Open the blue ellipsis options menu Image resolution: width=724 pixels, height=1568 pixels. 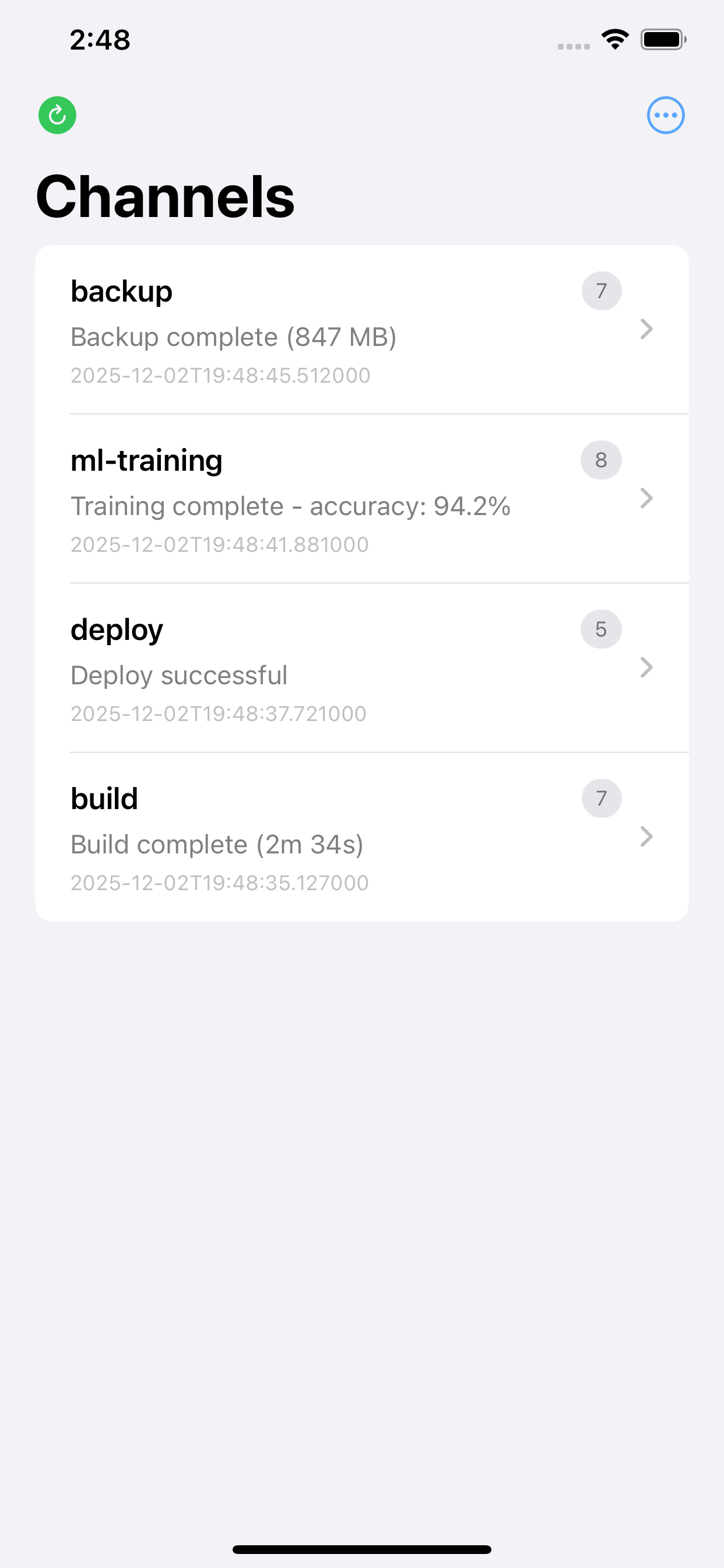(x=666, y=115)
